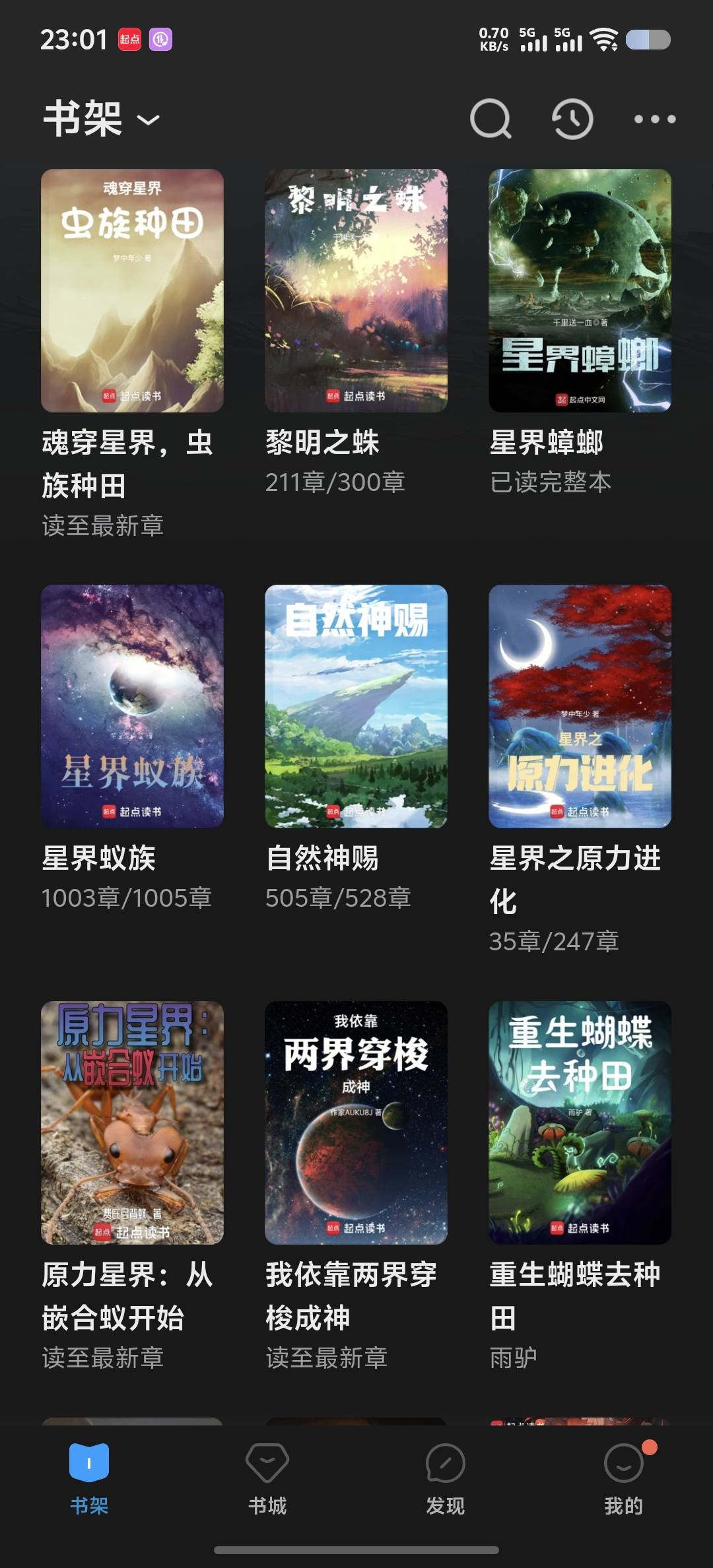
Task: Open the three-dot overflow menu
Action: 654,119
